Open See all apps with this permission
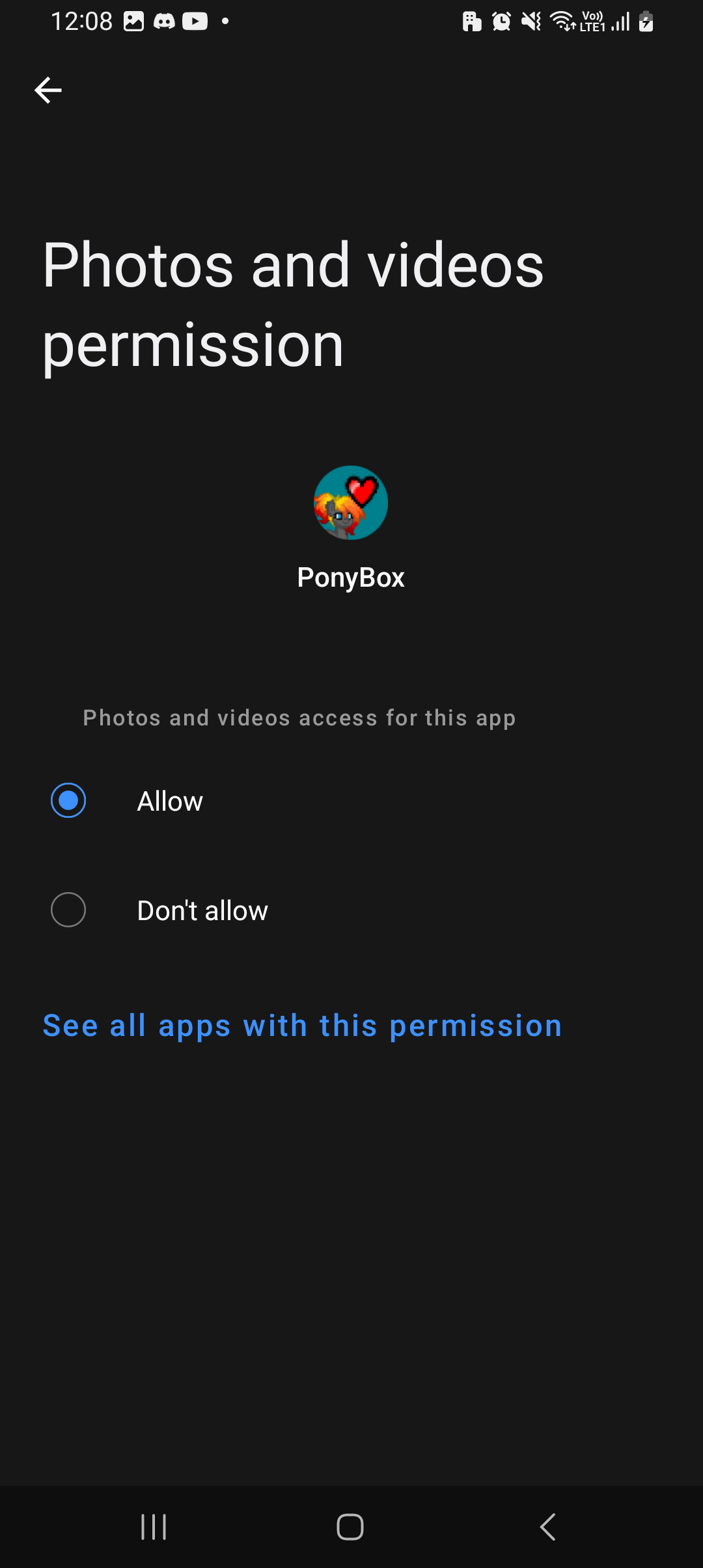703x1568 pixels. click(302, 1026)
